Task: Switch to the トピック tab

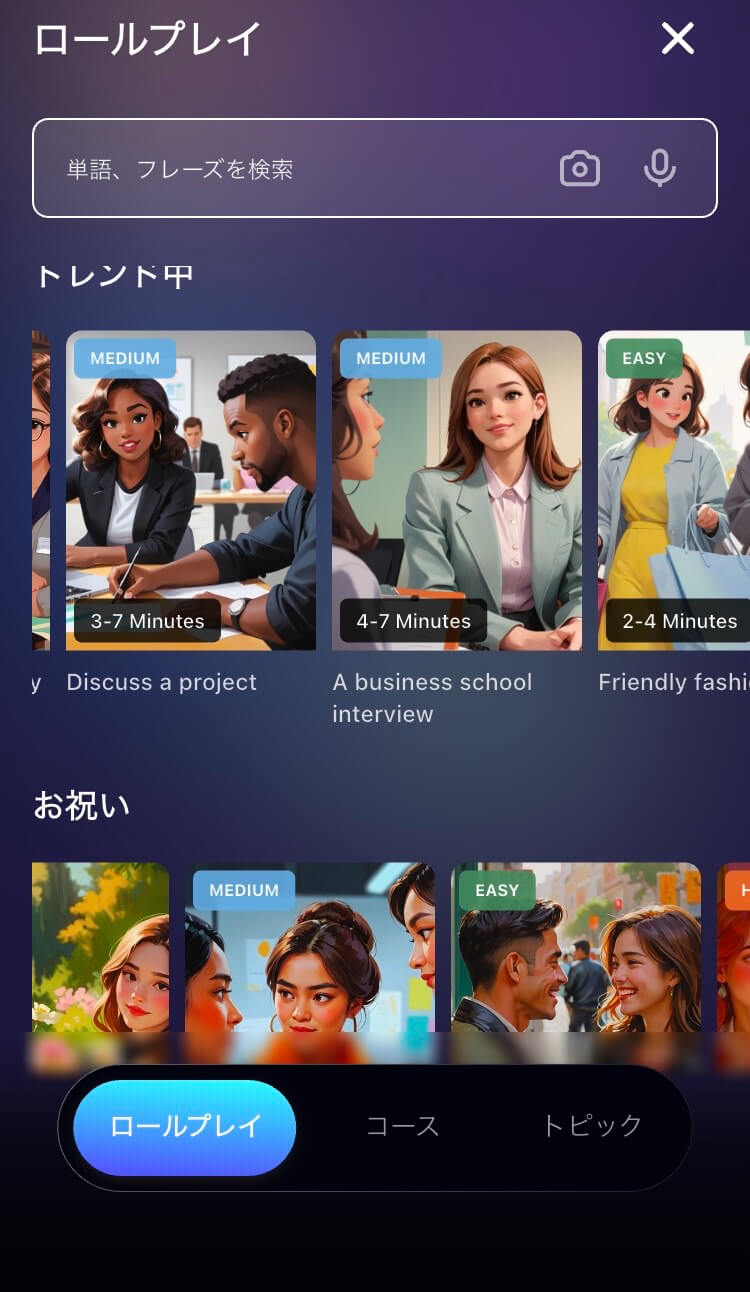Action: [592, 1126]
